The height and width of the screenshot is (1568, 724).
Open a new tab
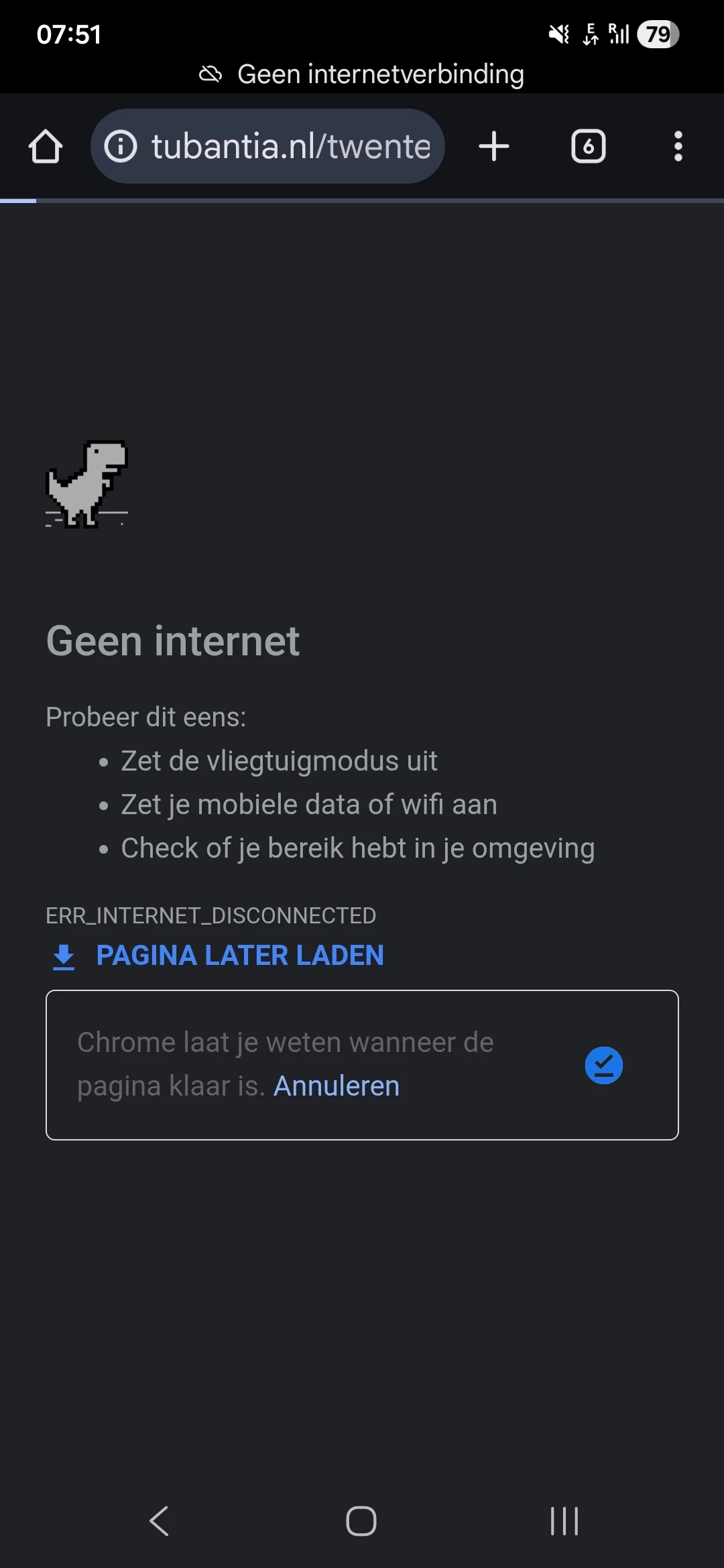click(494, 146)
